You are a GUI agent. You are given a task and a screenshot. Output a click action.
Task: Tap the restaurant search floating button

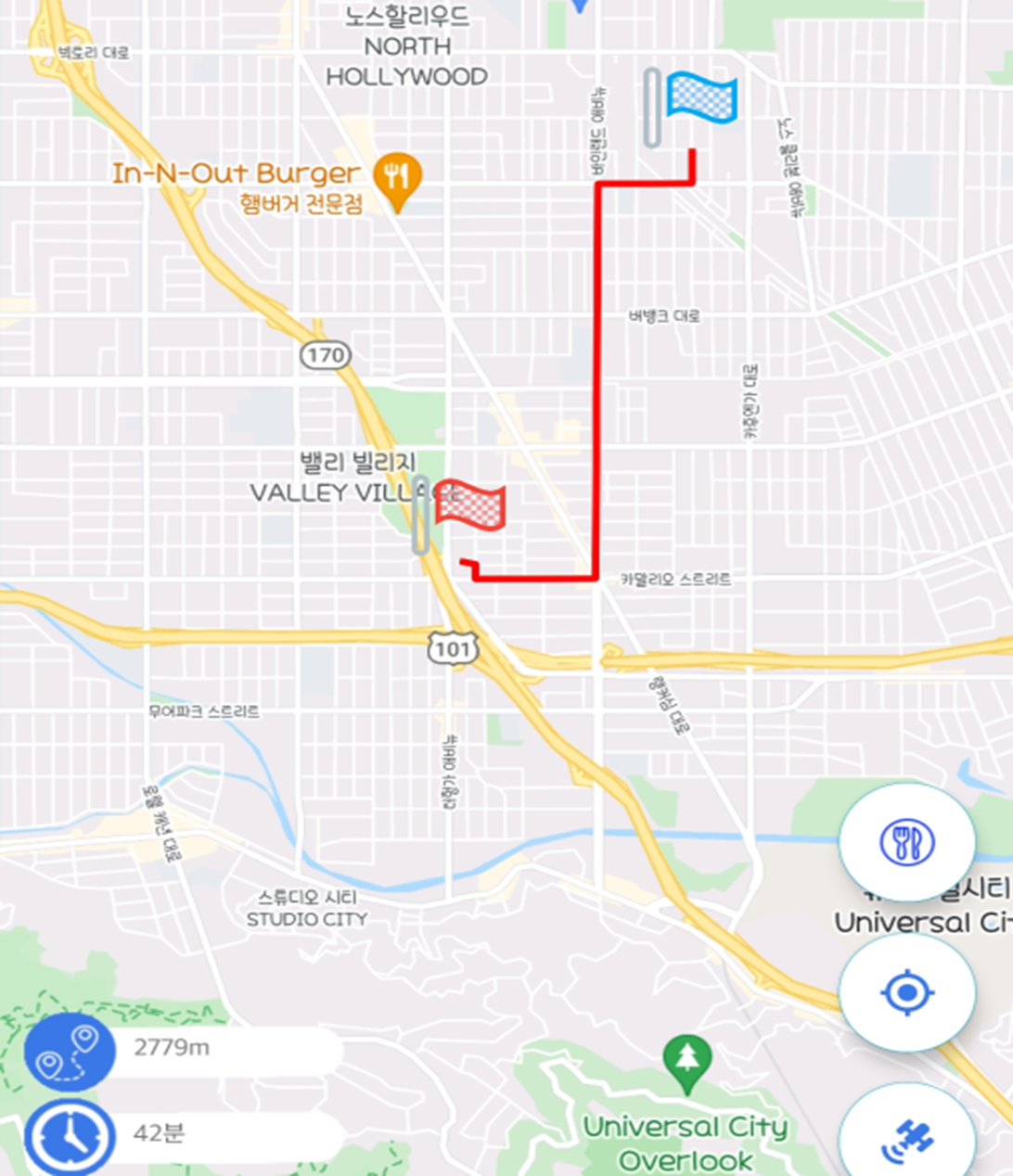pos(906,842)
